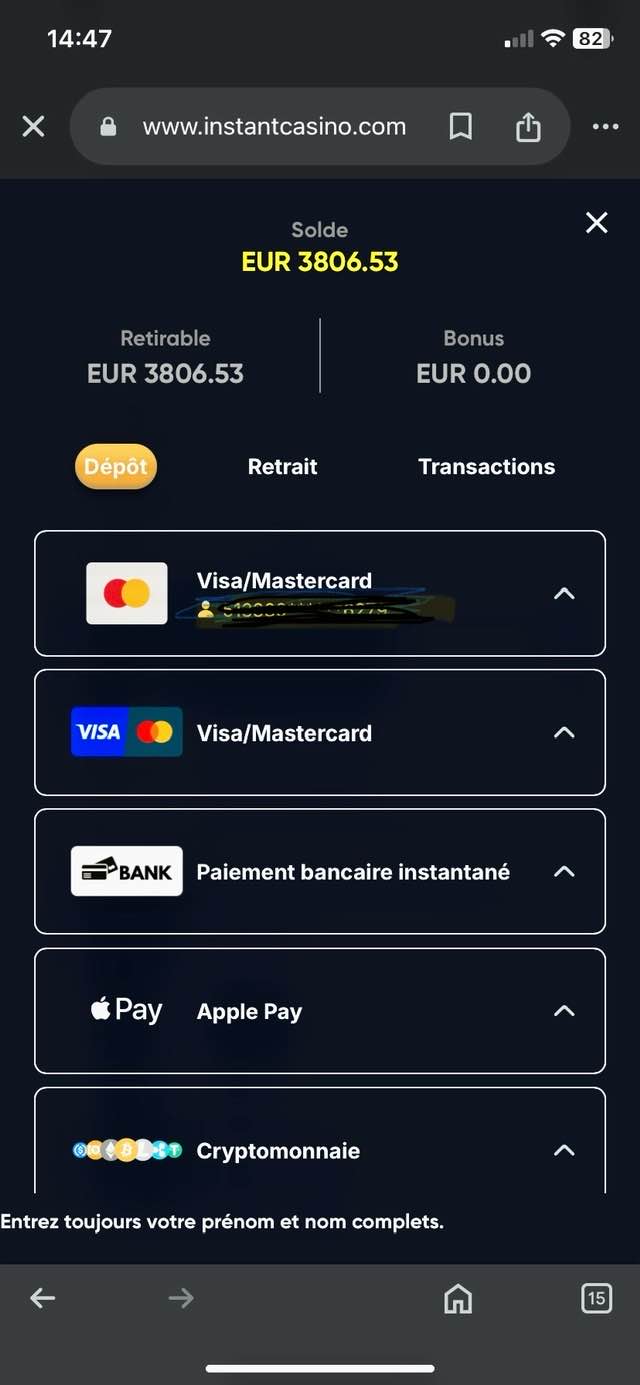640x1385 pixels.
Task: Open the tab switcher showing 15 tabs
Action: coord(596,1298)
